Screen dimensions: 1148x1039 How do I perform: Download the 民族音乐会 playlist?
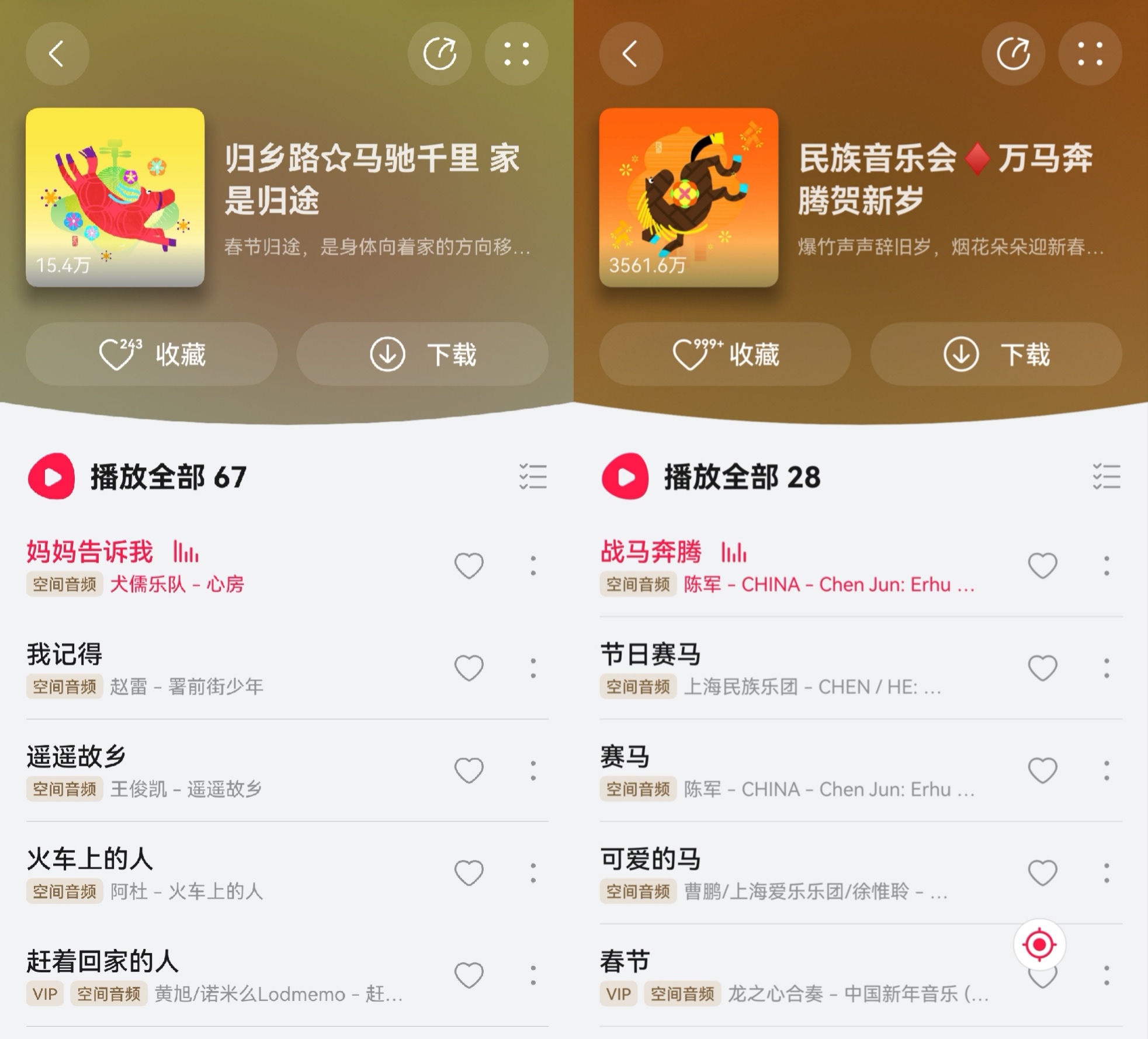pyautogui.click(x=996, y=354)
